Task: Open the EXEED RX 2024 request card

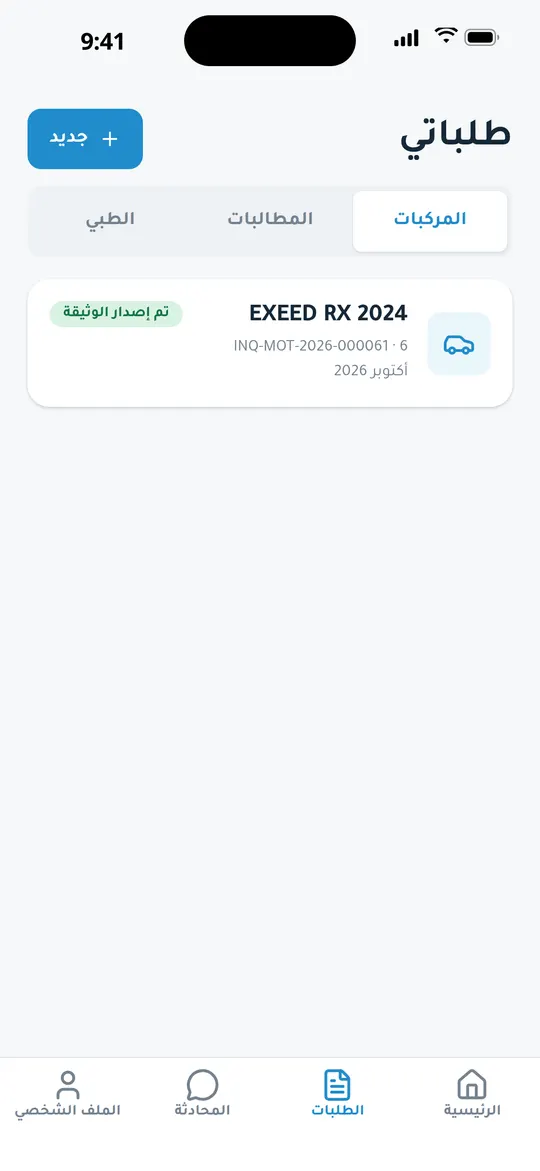Action: click(x=270, y=344)
